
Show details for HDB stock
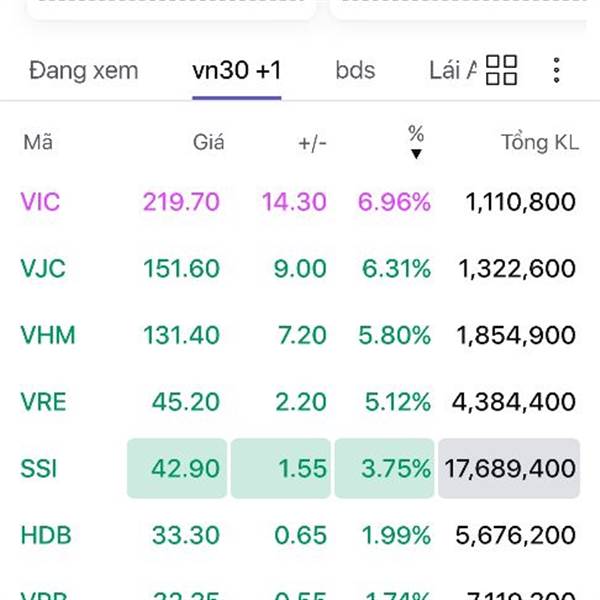pyautogui.click(x=44, y=535)
